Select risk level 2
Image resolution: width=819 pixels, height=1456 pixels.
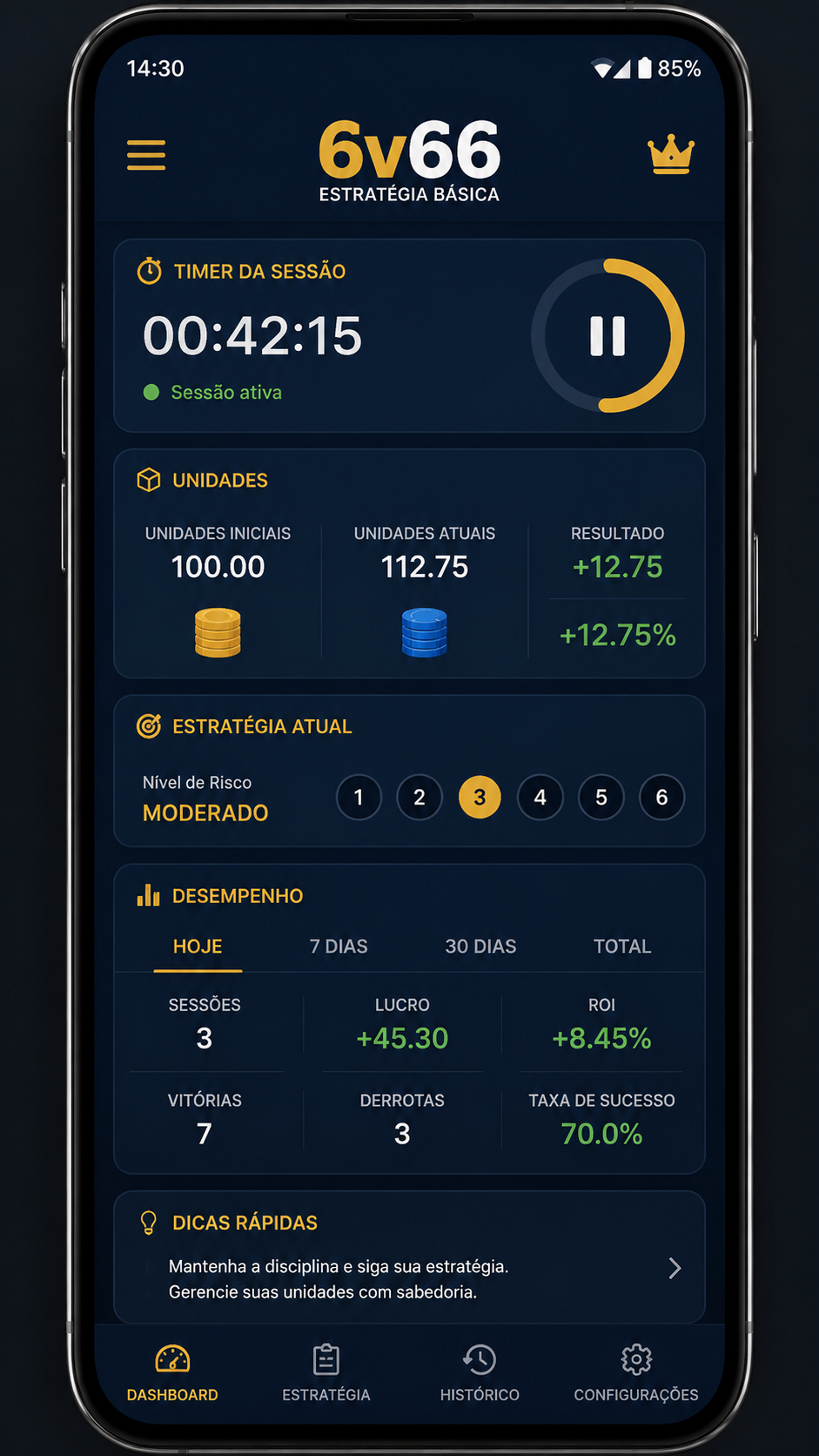point(420,797)
